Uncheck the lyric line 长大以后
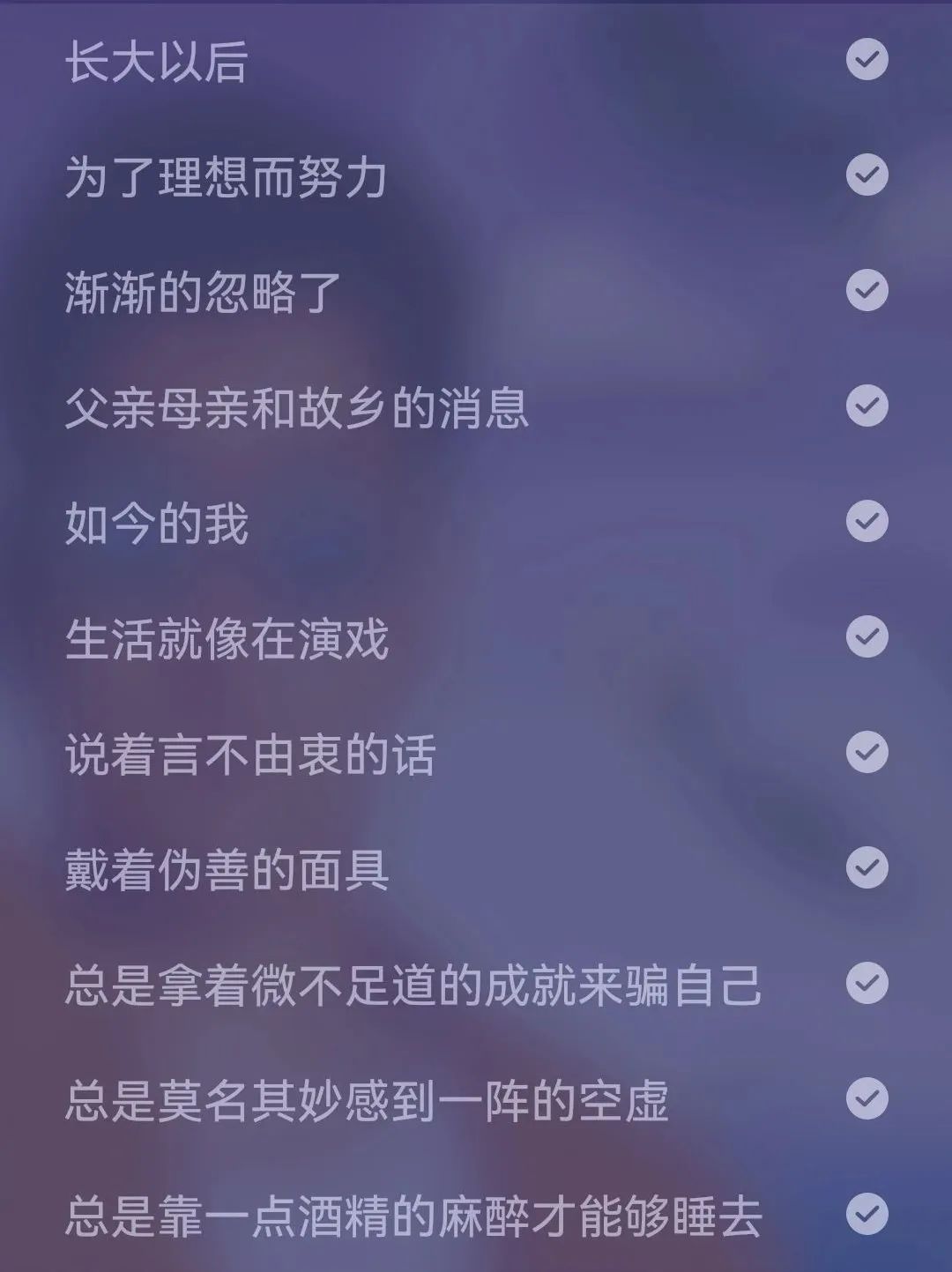 [866, 59]
